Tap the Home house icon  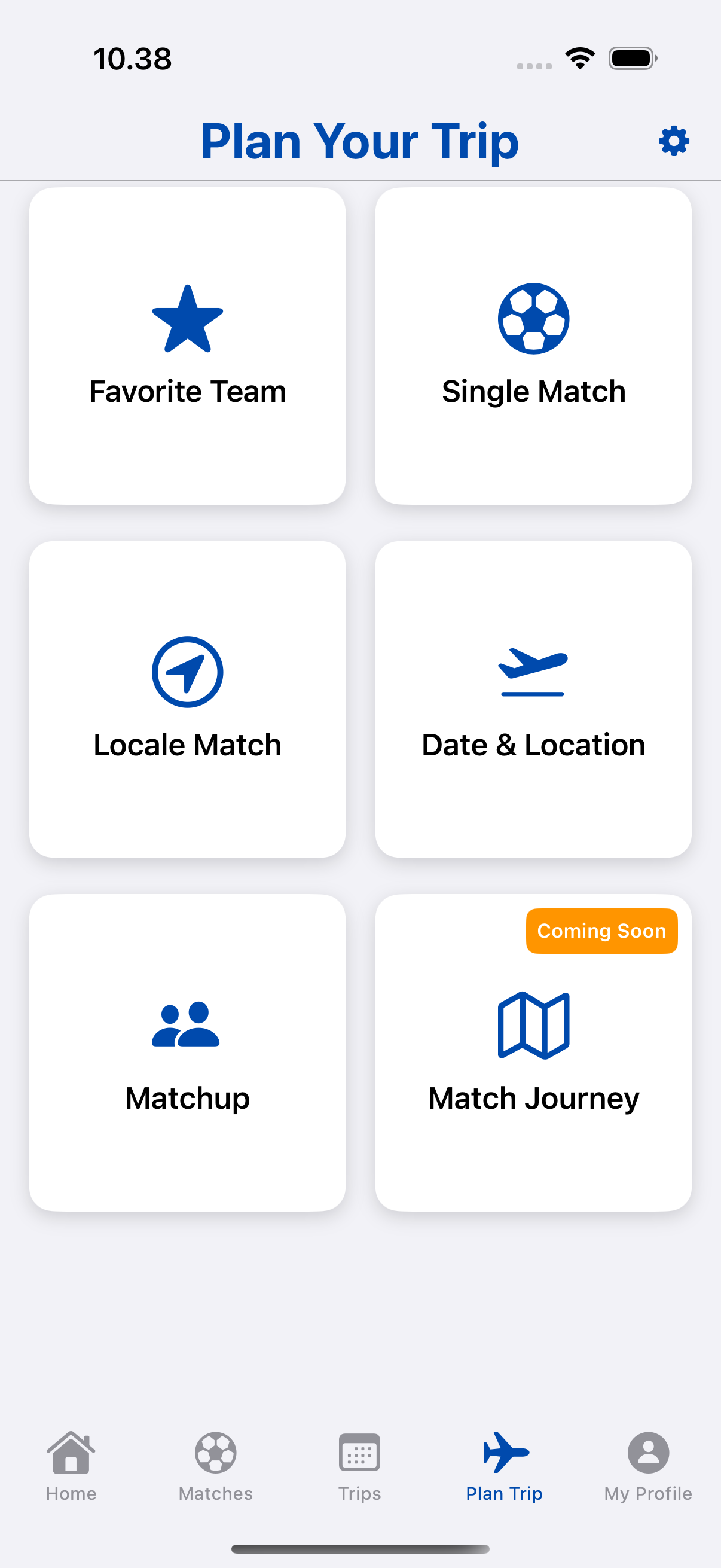click(71, 1453)
